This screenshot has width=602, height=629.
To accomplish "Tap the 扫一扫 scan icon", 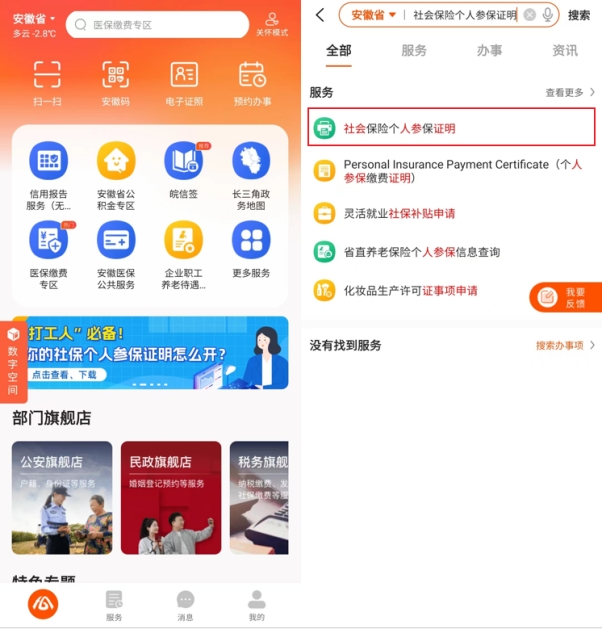I will click(x=47, y=80).
